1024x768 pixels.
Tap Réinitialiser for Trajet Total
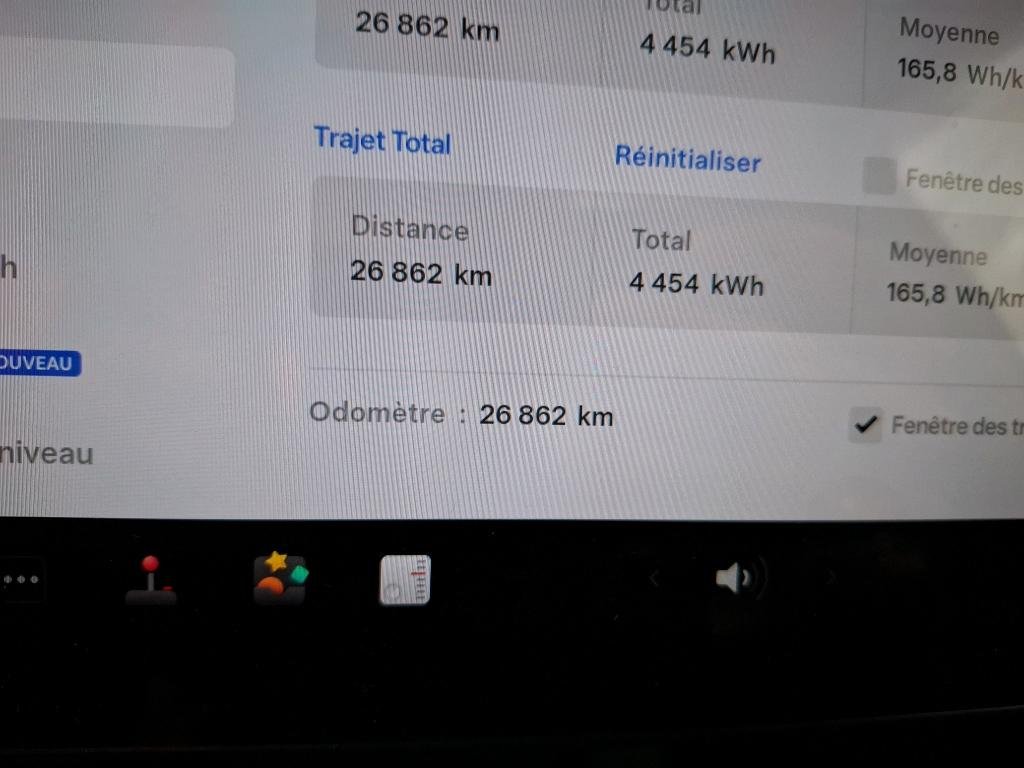[x=687, y=159]
